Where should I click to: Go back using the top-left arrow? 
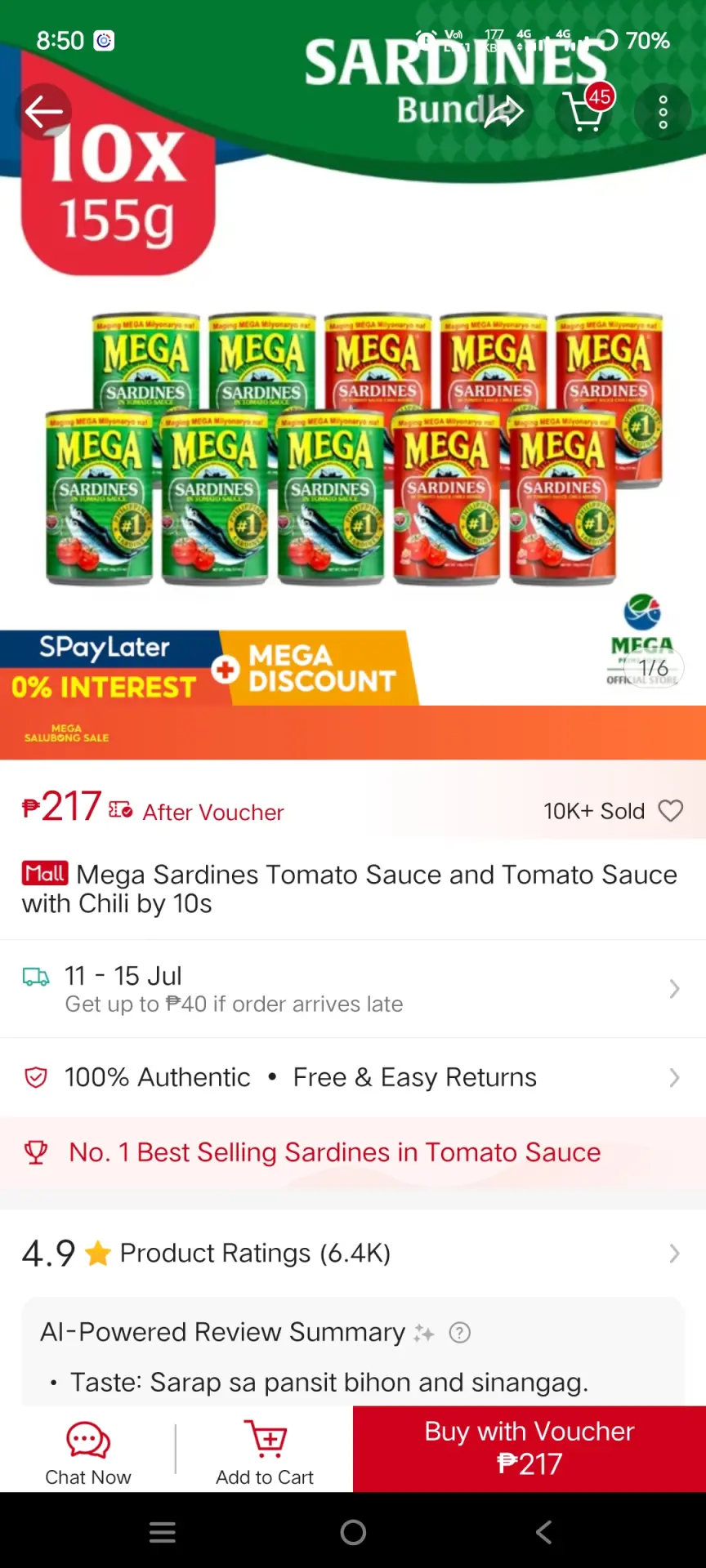tap(43, 112)
